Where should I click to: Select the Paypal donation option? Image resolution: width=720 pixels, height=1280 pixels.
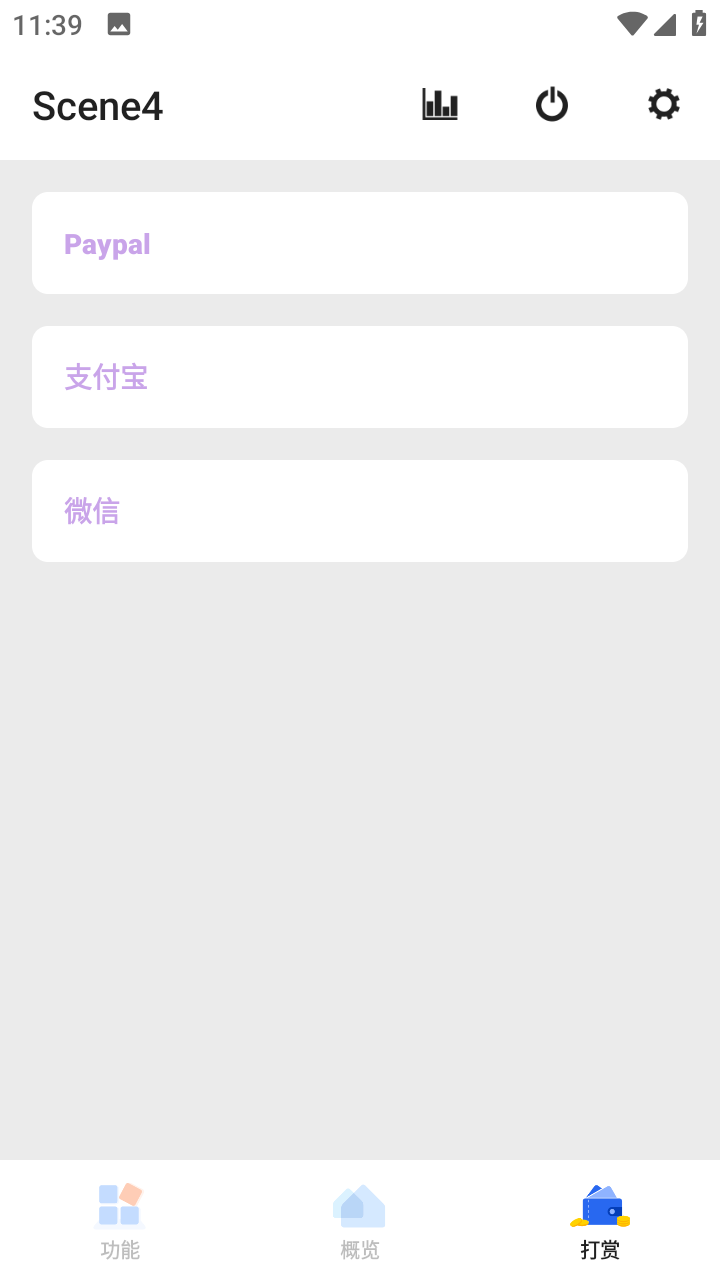[360, 242]
